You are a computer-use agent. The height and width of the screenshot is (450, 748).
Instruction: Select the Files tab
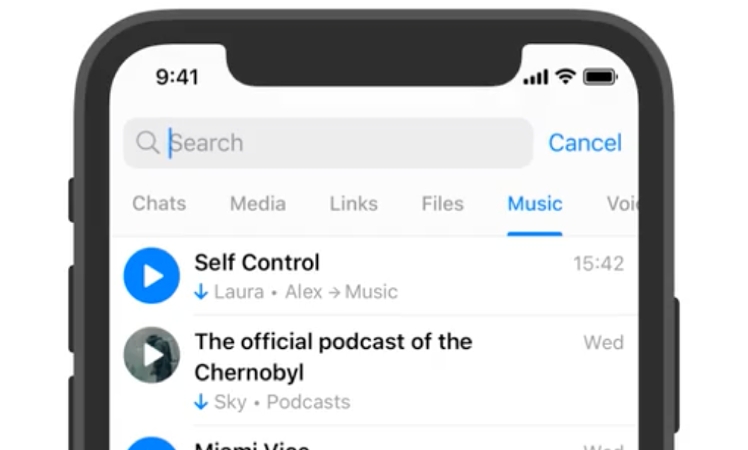(x=442, y=204)
